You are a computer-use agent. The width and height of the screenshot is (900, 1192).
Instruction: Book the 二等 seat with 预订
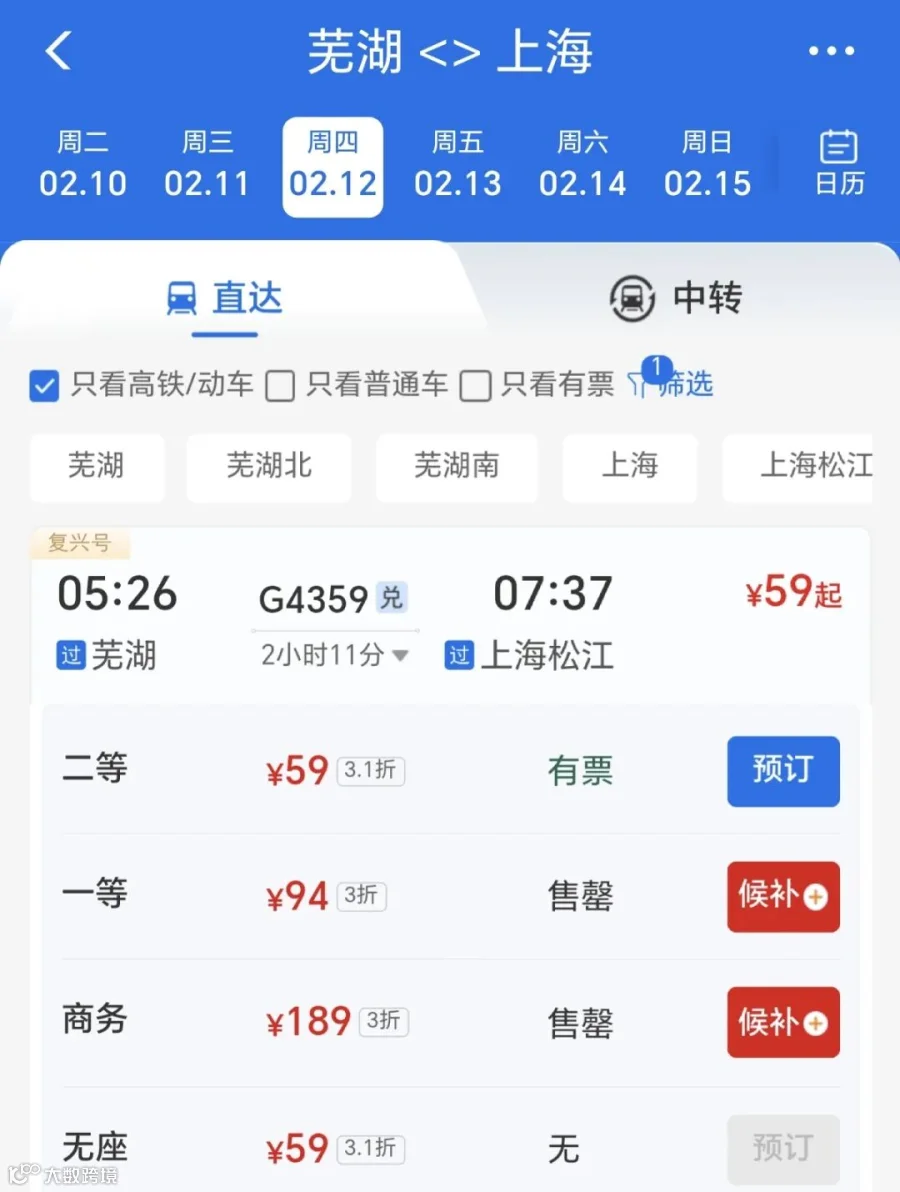[783, 771]
